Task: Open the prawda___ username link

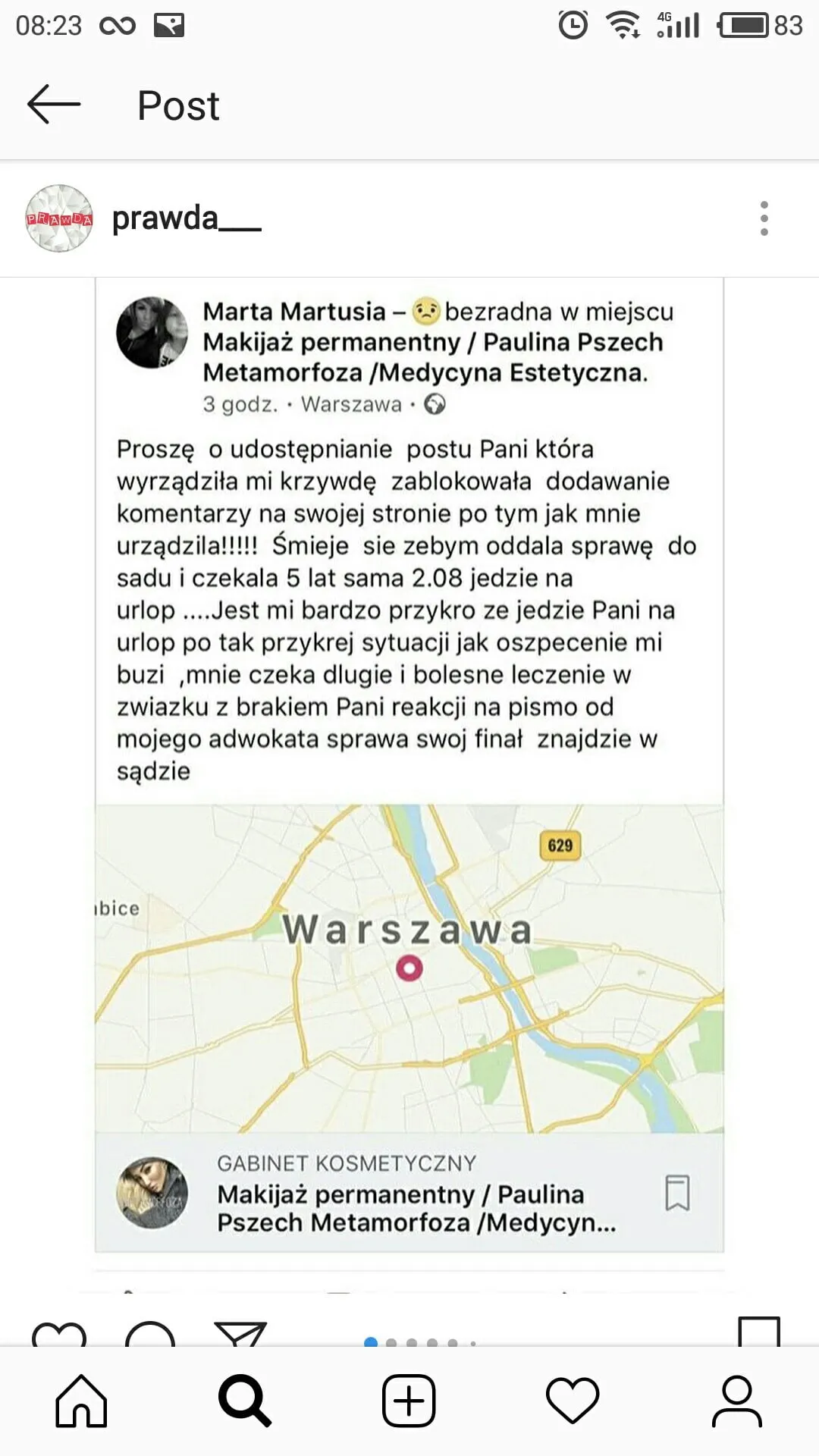Action: pyautogui.click(x=186, y=218)
